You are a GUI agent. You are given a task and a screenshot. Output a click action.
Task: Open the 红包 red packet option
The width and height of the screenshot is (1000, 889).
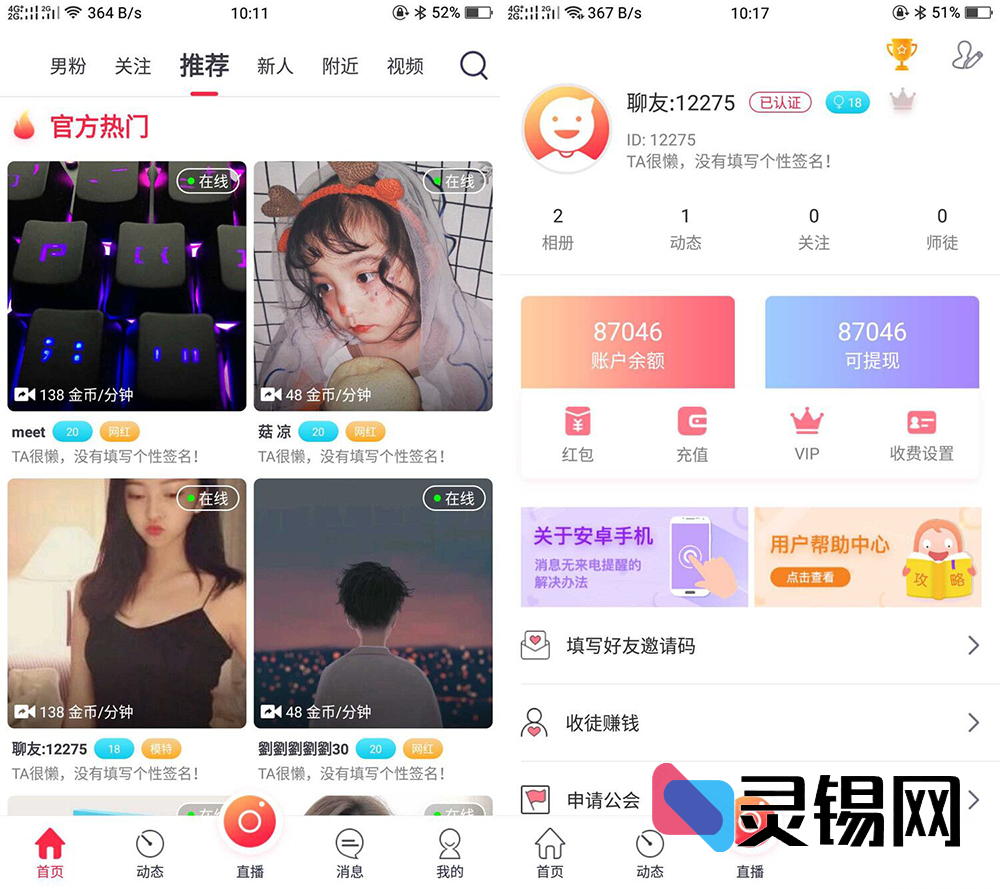(x=578, y=434)
